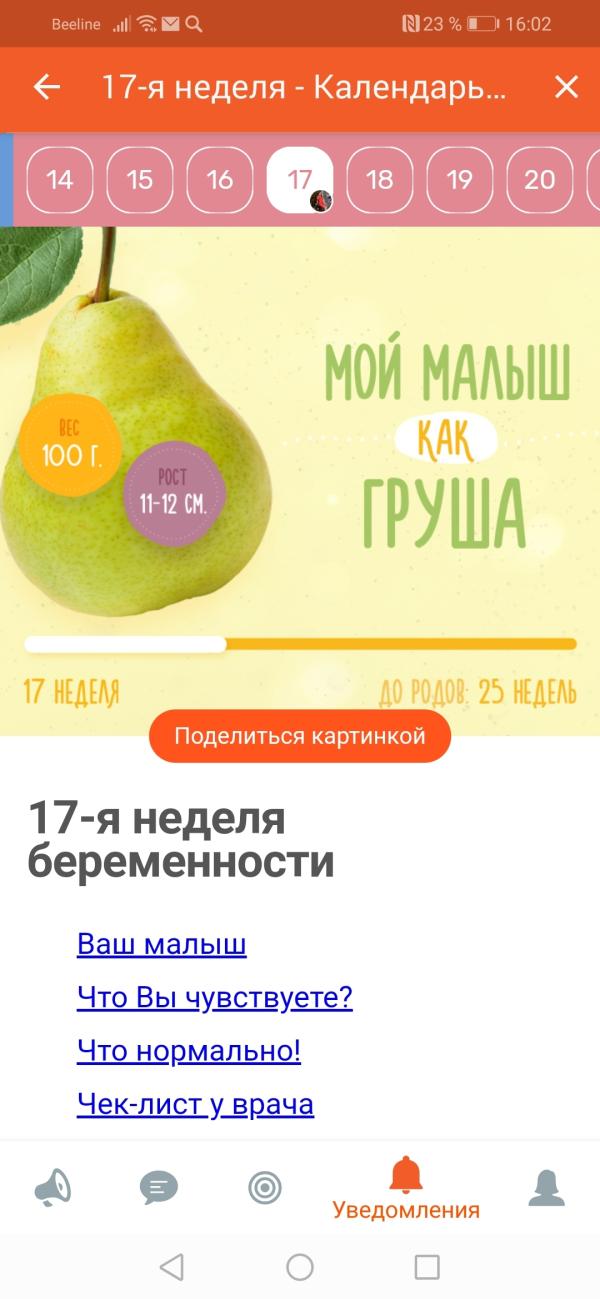Select week 14 in the week strip

60,180
